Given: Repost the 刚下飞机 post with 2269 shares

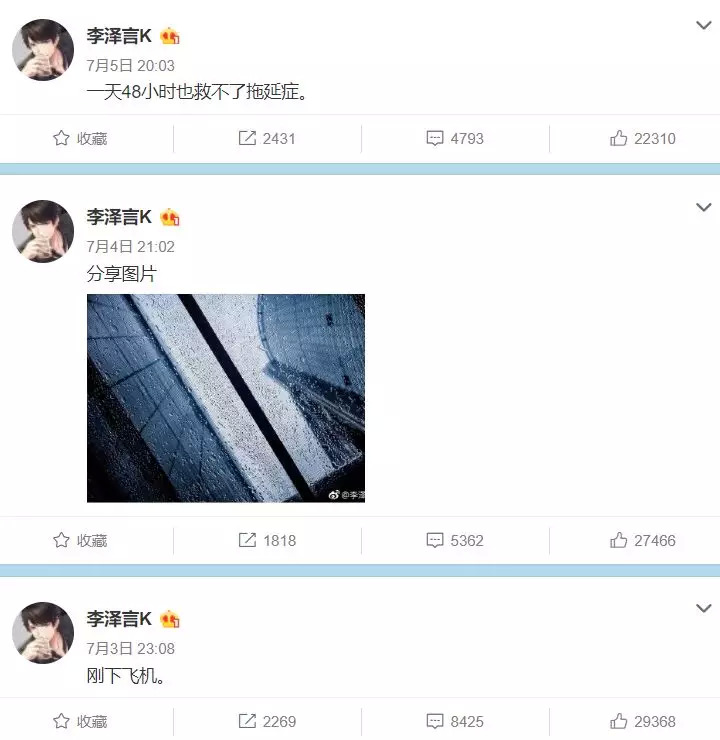Looking at the screenshot, I should click(x=267, y=721).
